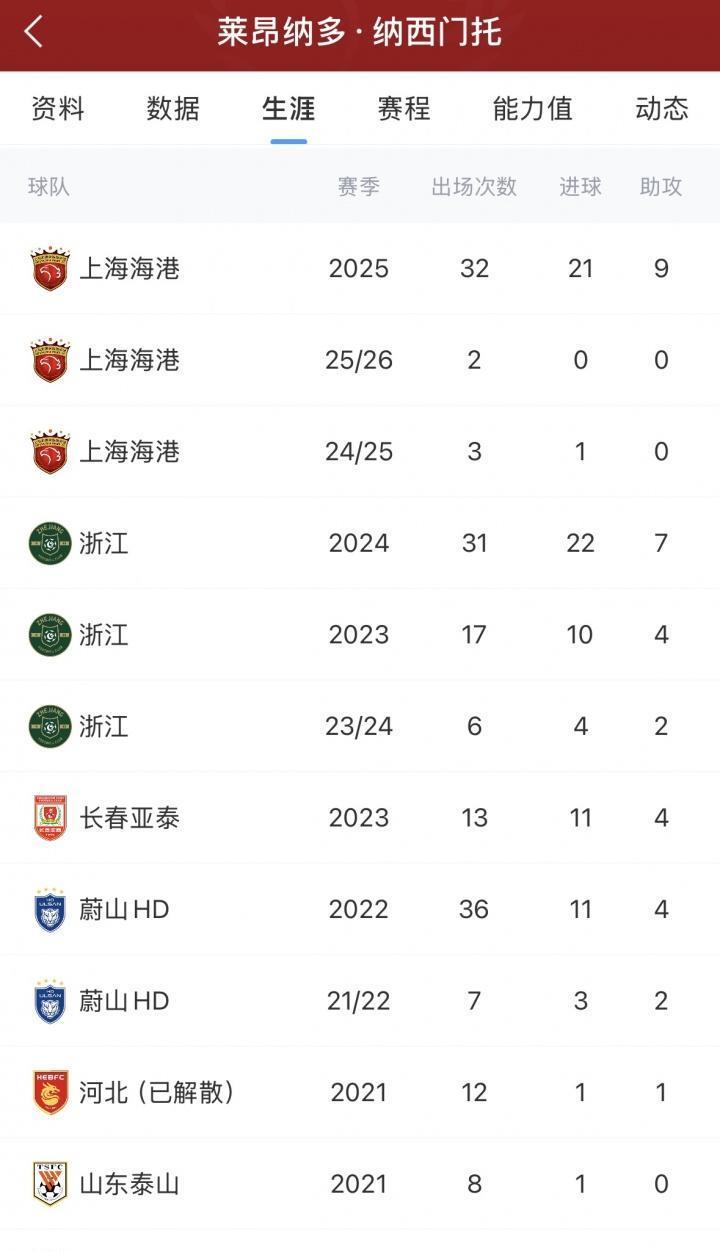Go back from the player page

click(34, 32)
